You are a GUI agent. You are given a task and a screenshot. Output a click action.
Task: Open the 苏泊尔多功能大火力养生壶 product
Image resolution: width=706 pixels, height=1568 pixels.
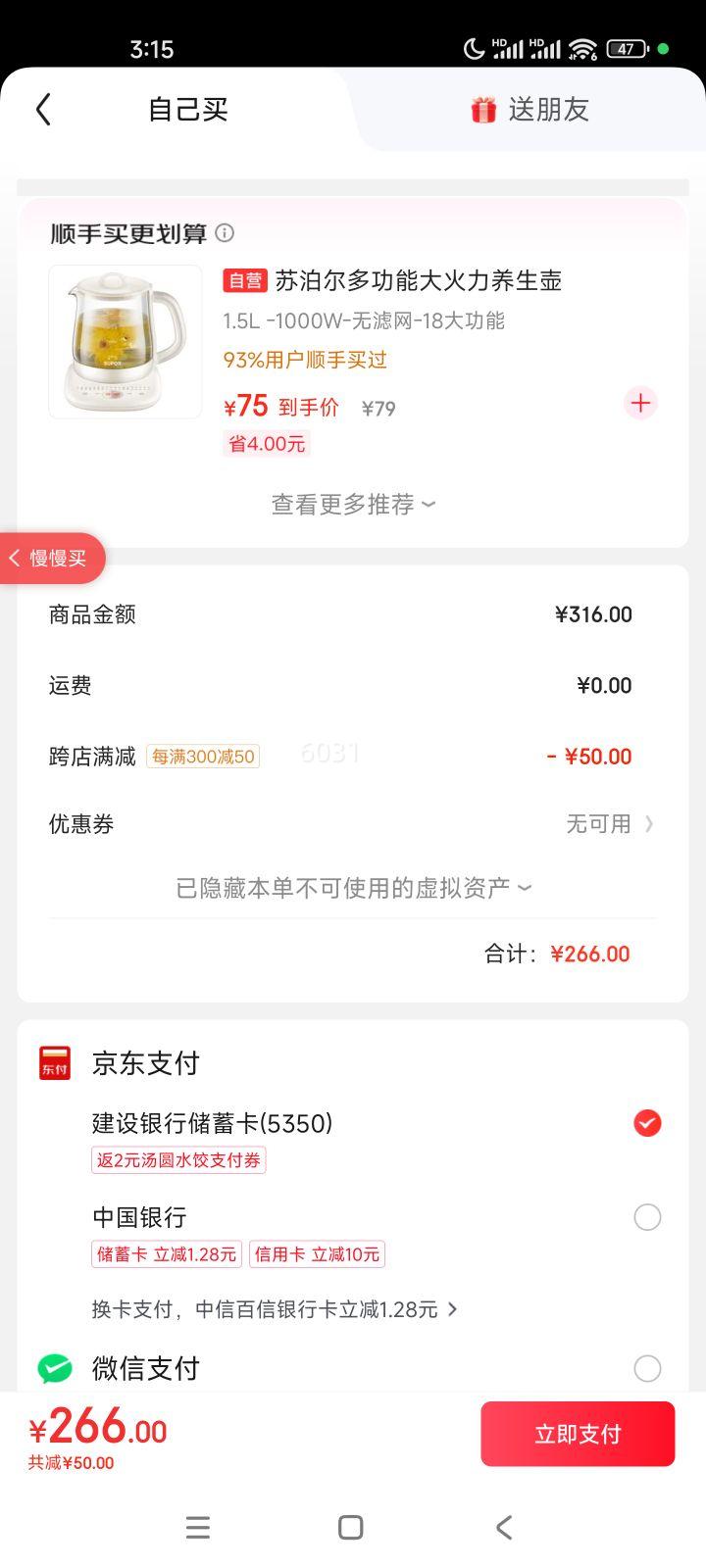click(x=418, y=281)
